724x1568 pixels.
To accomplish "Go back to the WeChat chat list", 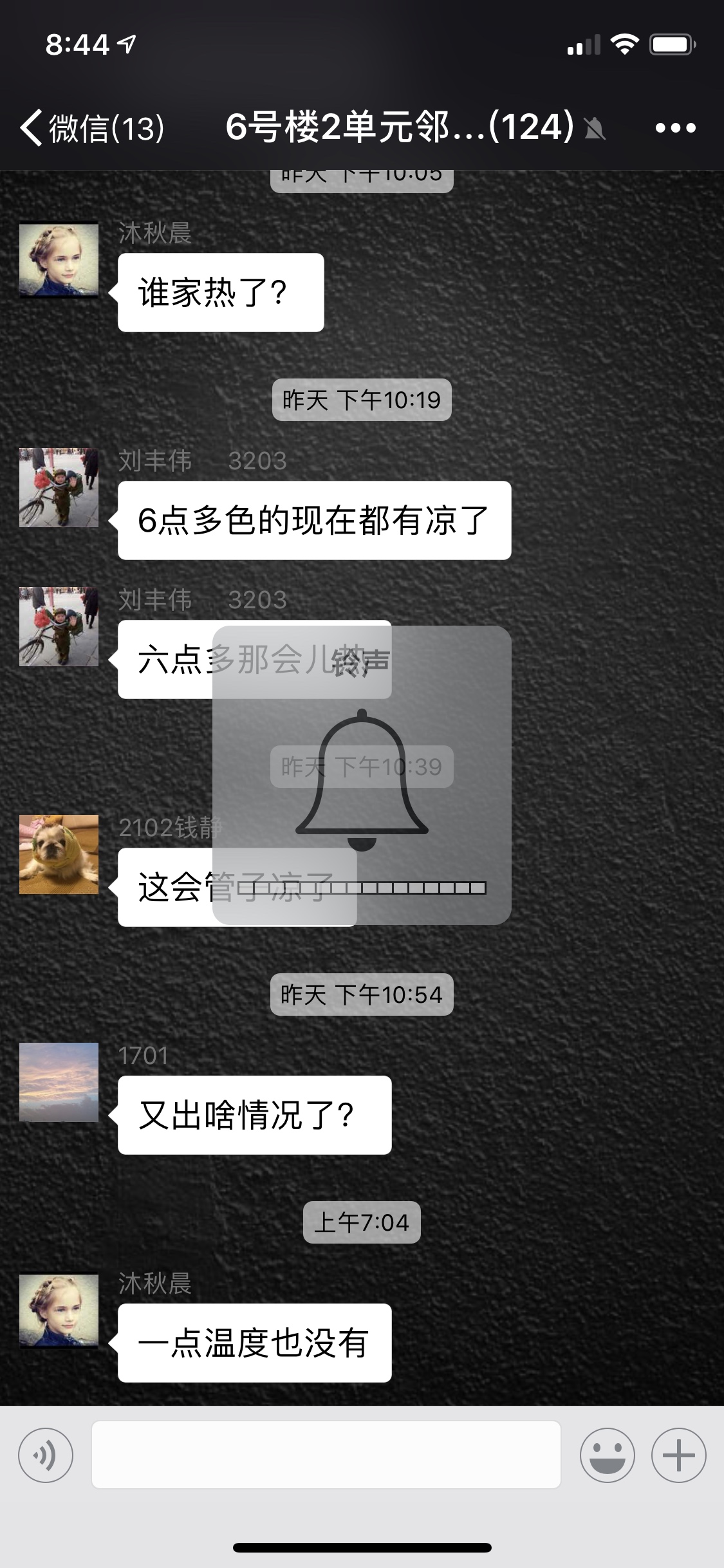I will [90, 127].
